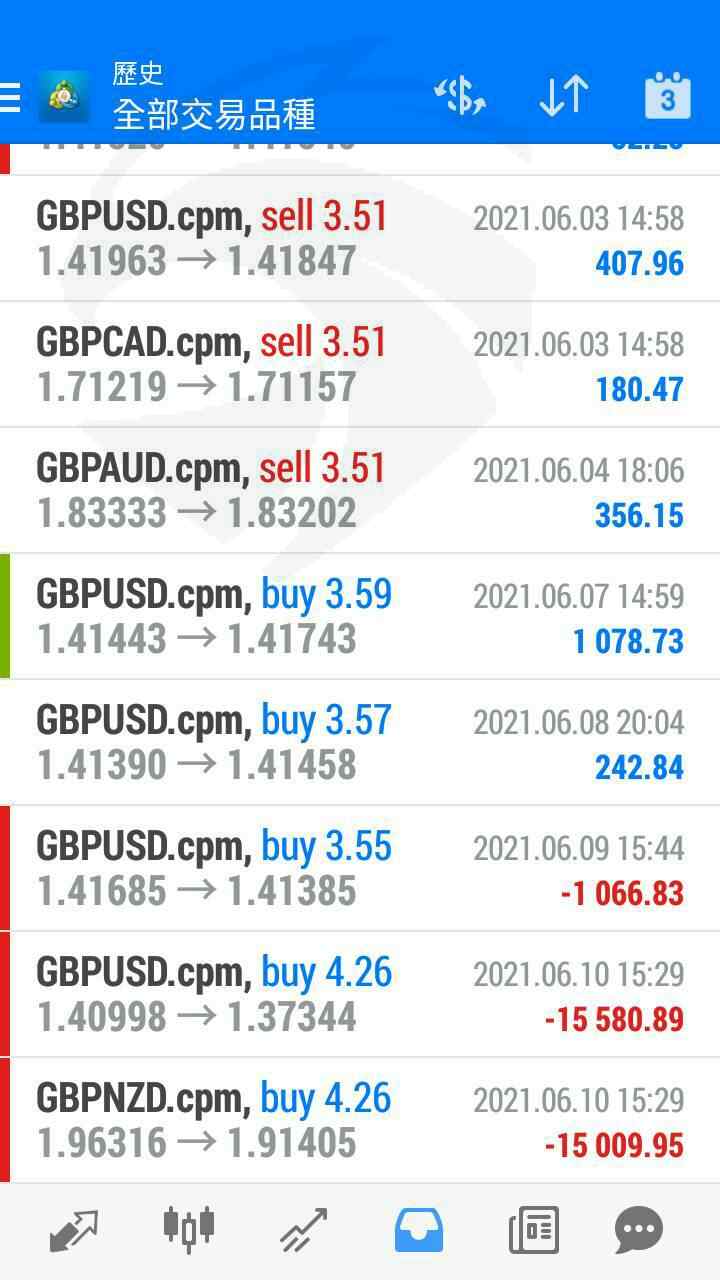Expand the GBPUSD buy 3.57 trade

point(360,743)
